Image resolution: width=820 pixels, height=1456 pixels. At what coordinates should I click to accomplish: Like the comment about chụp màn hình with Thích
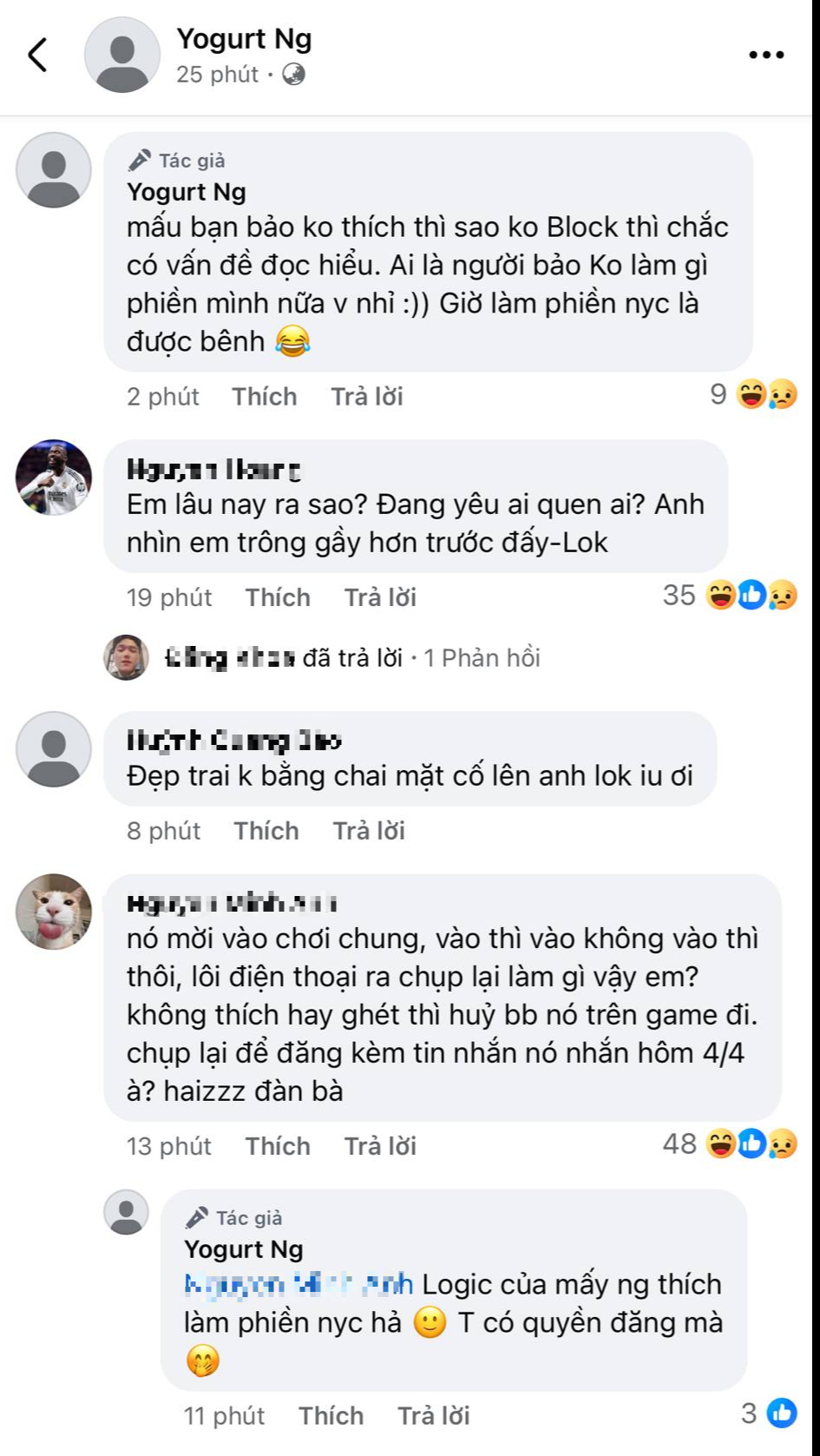click(x=279, y=1144)
